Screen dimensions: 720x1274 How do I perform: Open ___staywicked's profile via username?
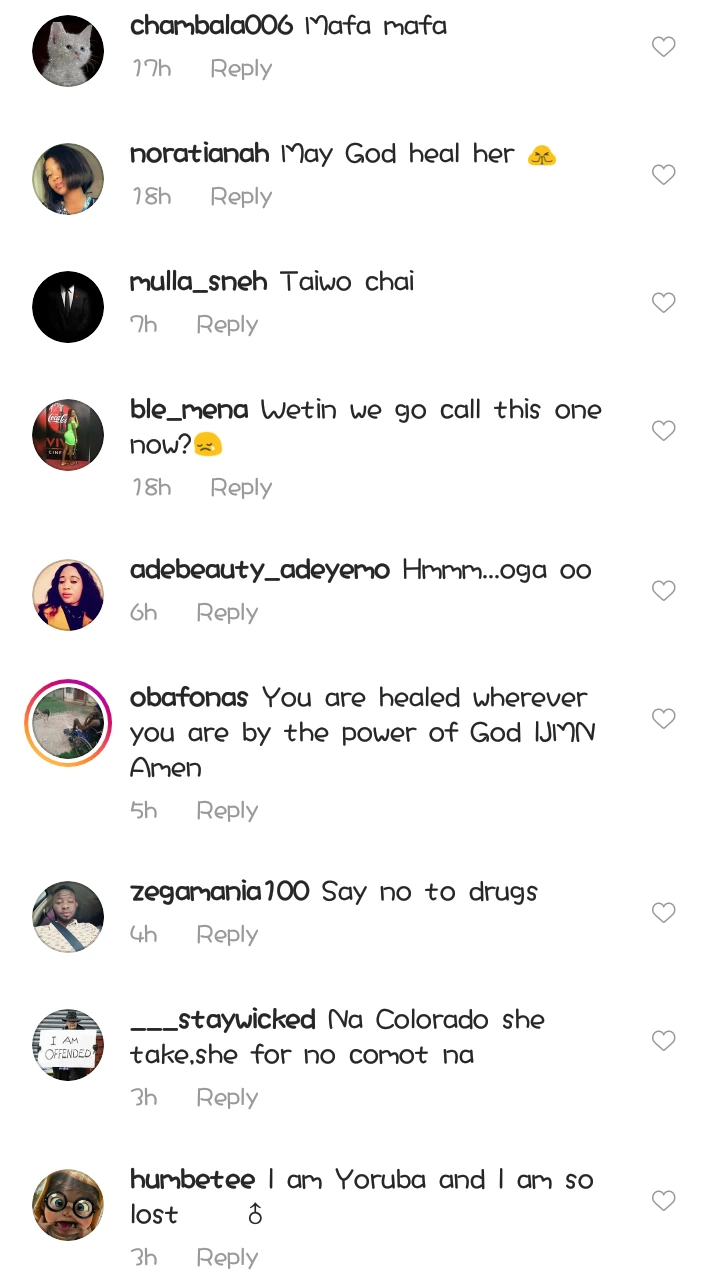click(x=223, y=1020)
